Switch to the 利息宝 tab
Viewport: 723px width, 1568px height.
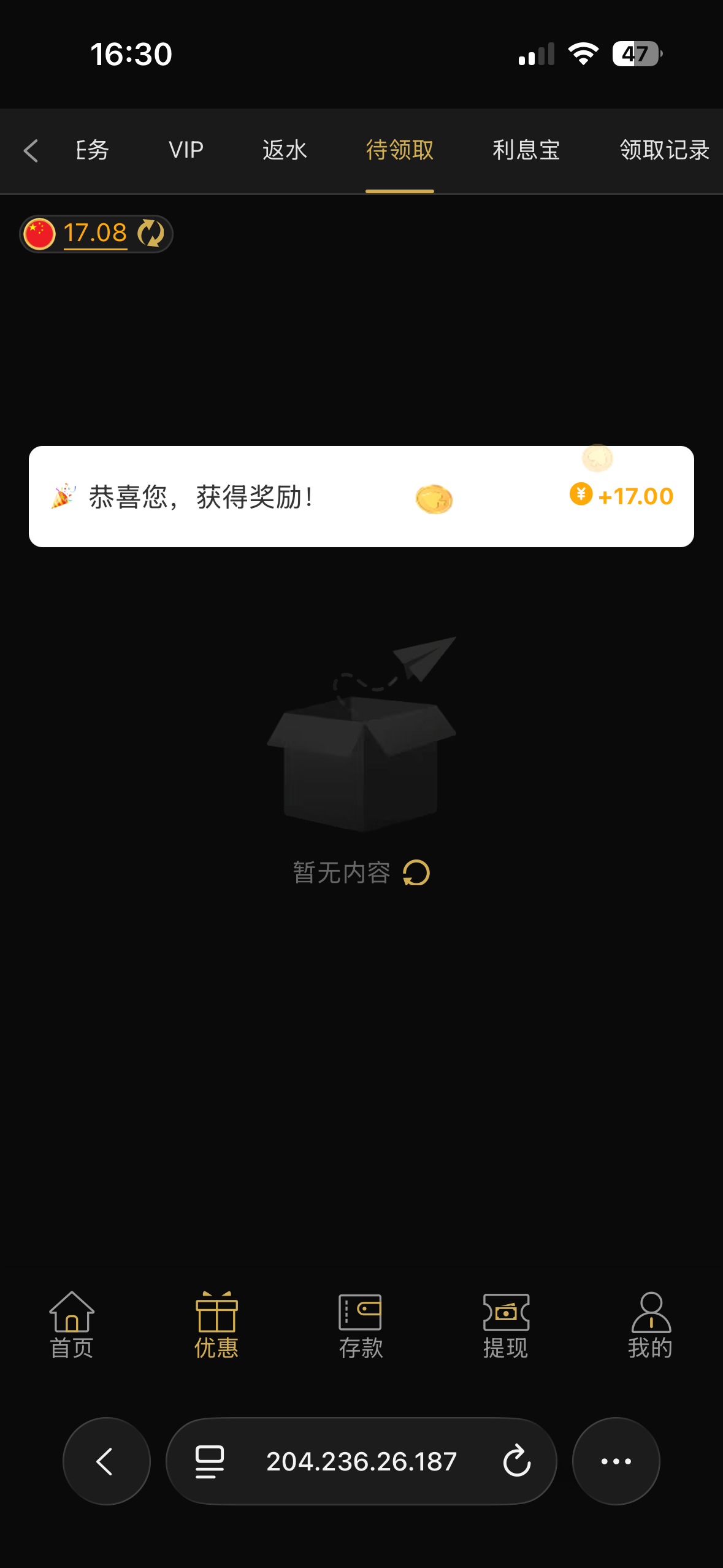tap(526, 150)
